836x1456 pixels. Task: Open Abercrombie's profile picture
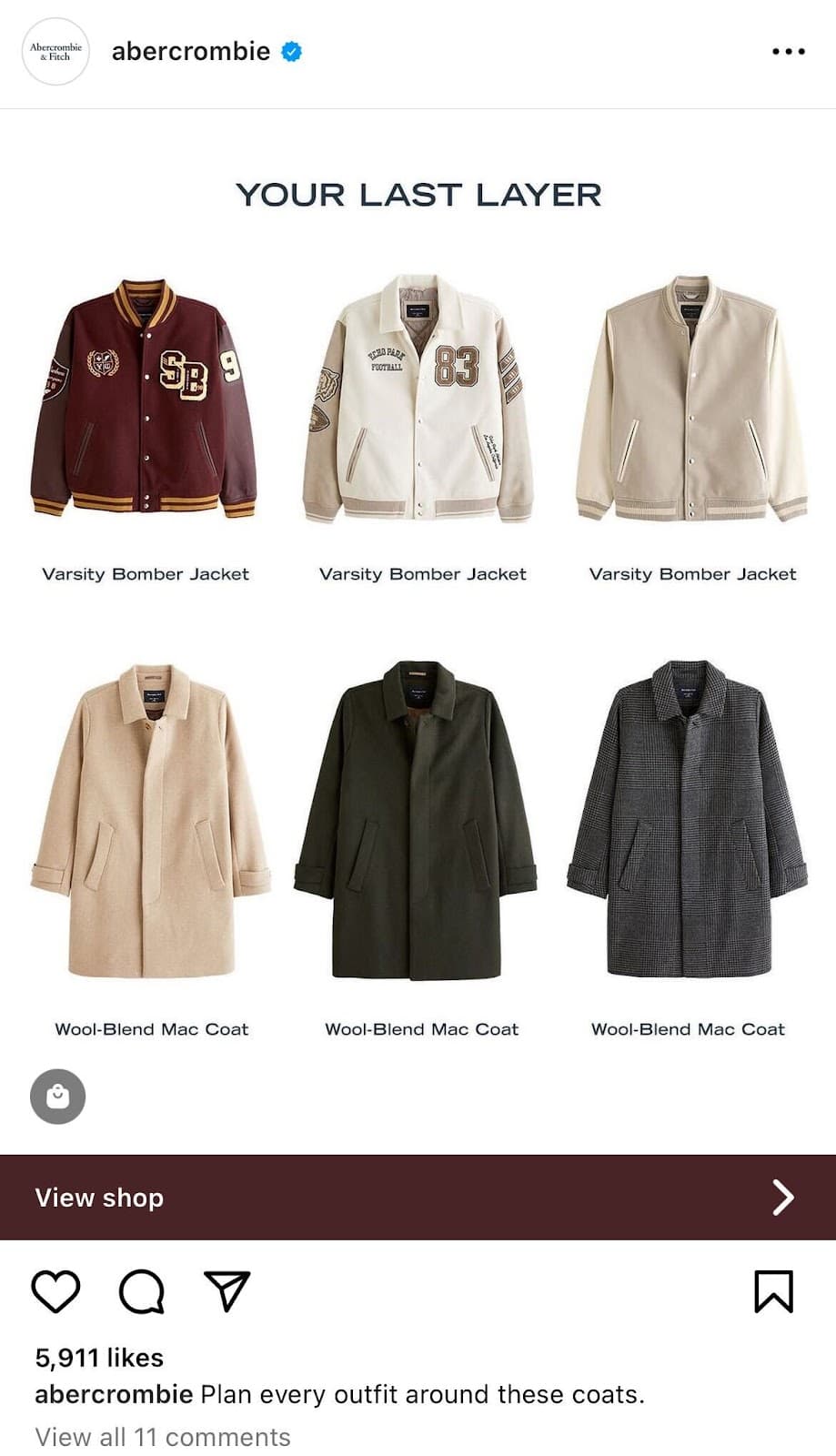click(x=55, y=52)
